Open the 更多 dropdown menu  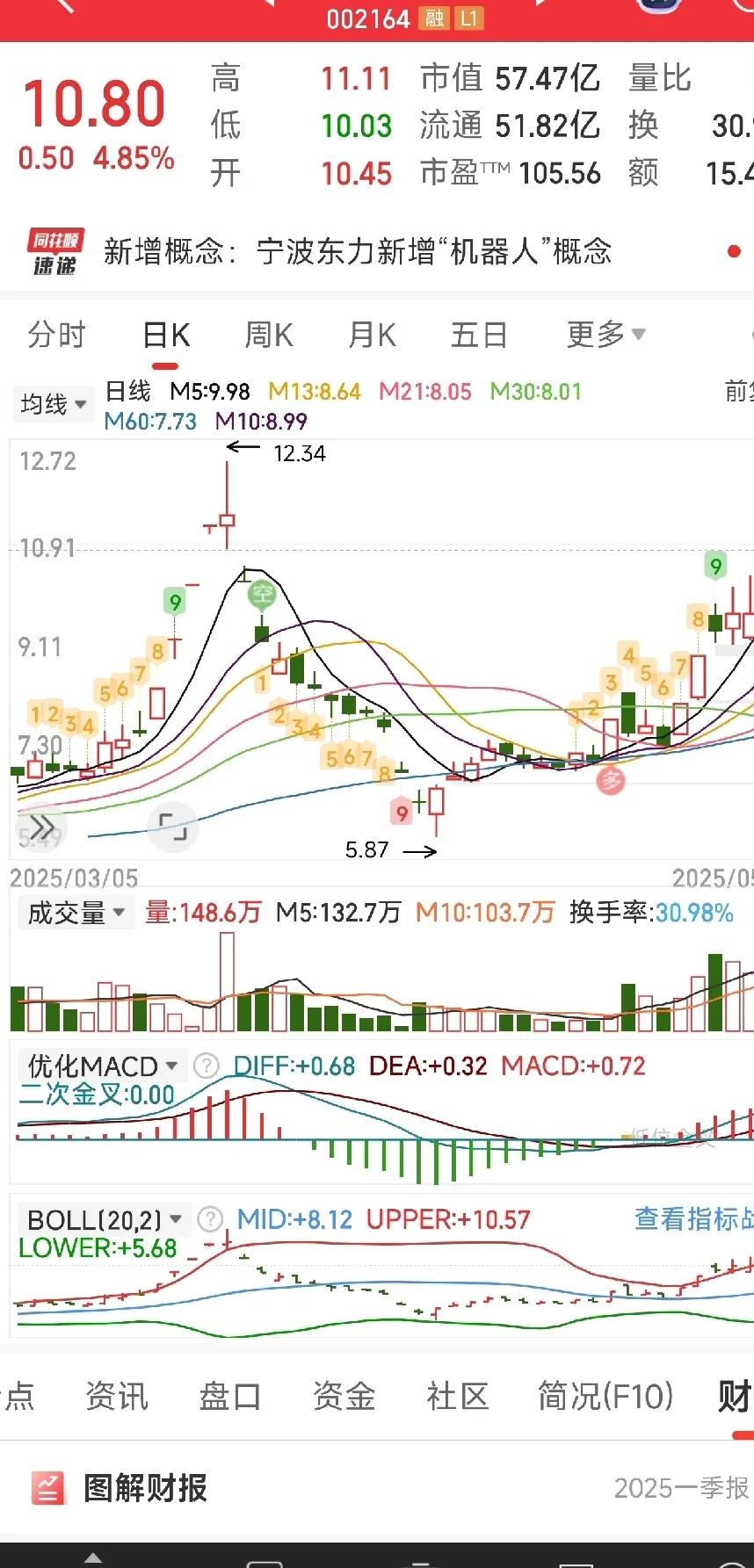click(x=604, y=335)
